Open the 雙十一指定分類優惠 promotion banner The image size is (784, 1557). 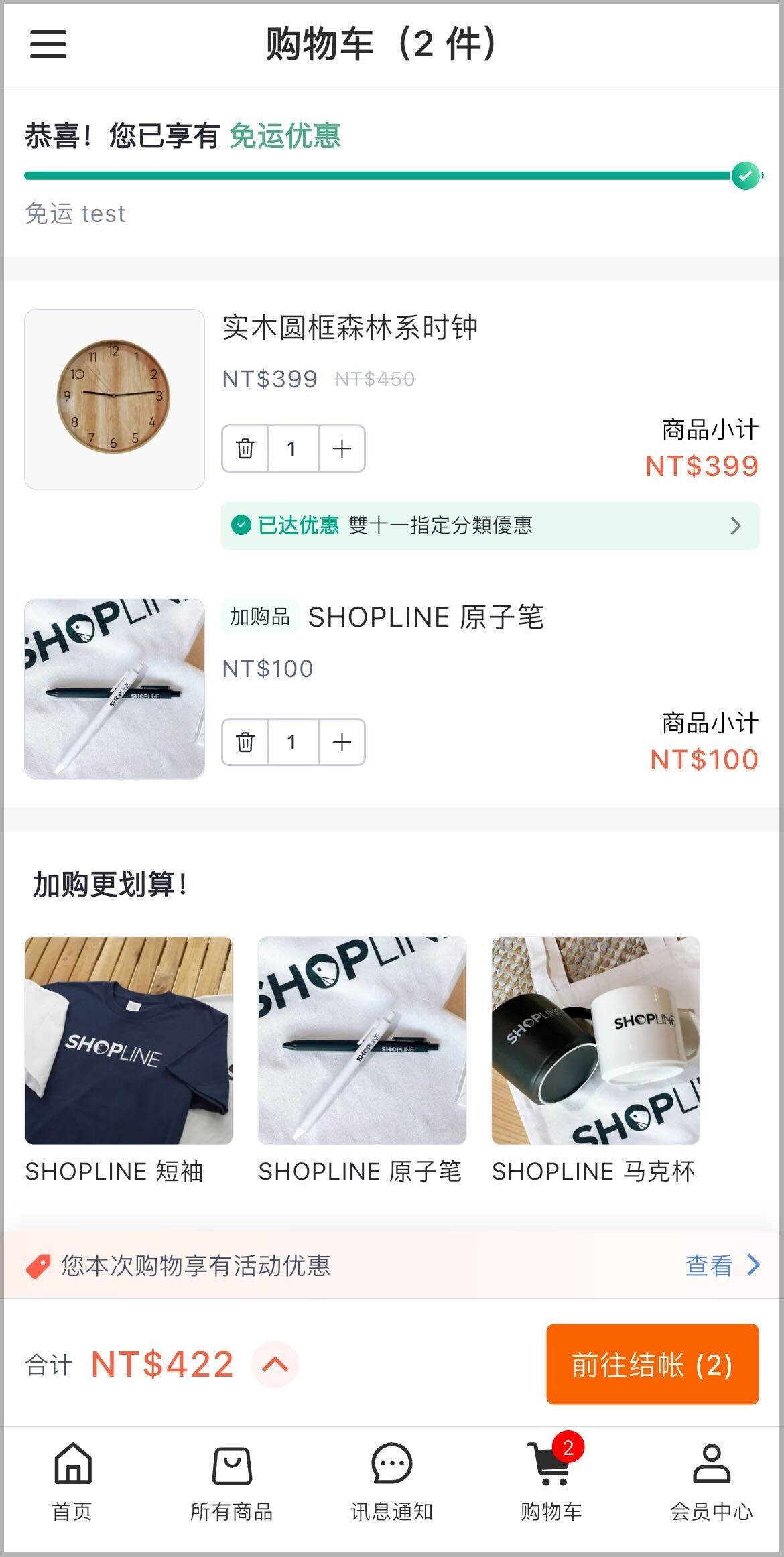(491, 525)
